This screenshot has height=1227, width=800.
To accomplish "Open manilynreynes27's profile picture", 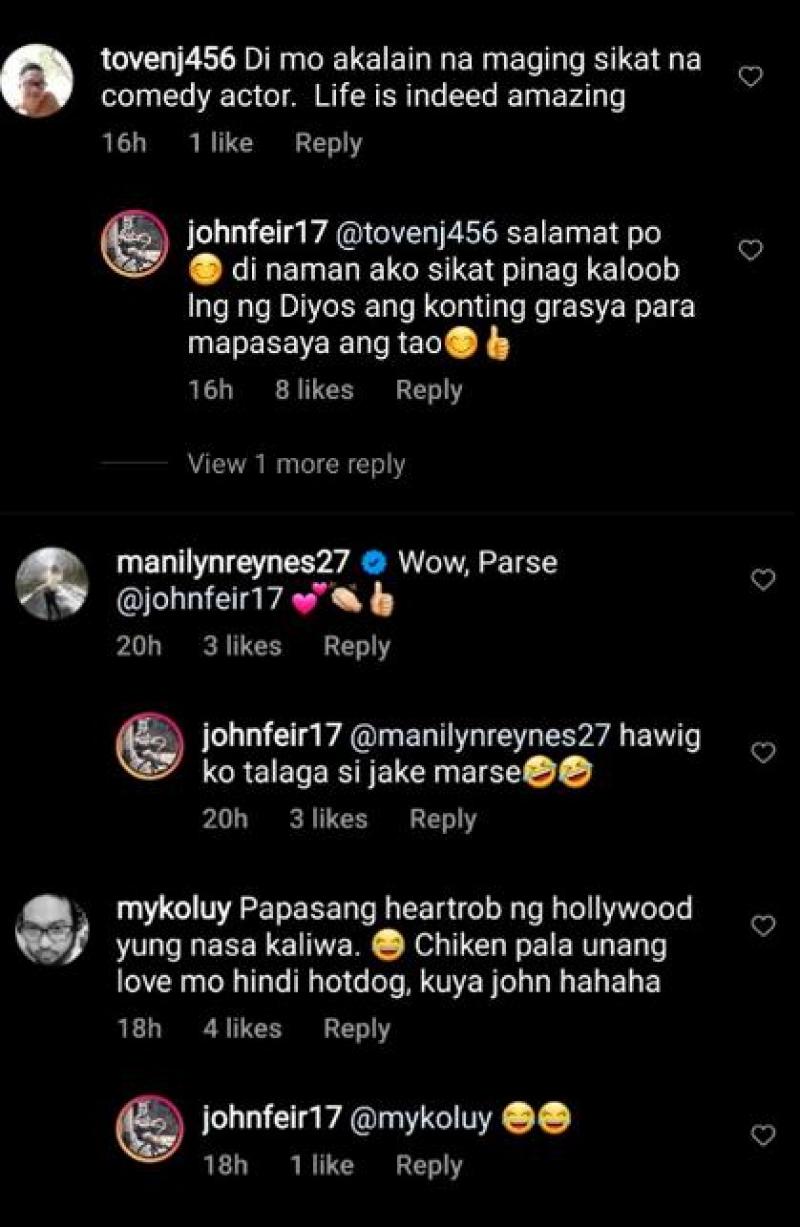I will coord(52,583).
